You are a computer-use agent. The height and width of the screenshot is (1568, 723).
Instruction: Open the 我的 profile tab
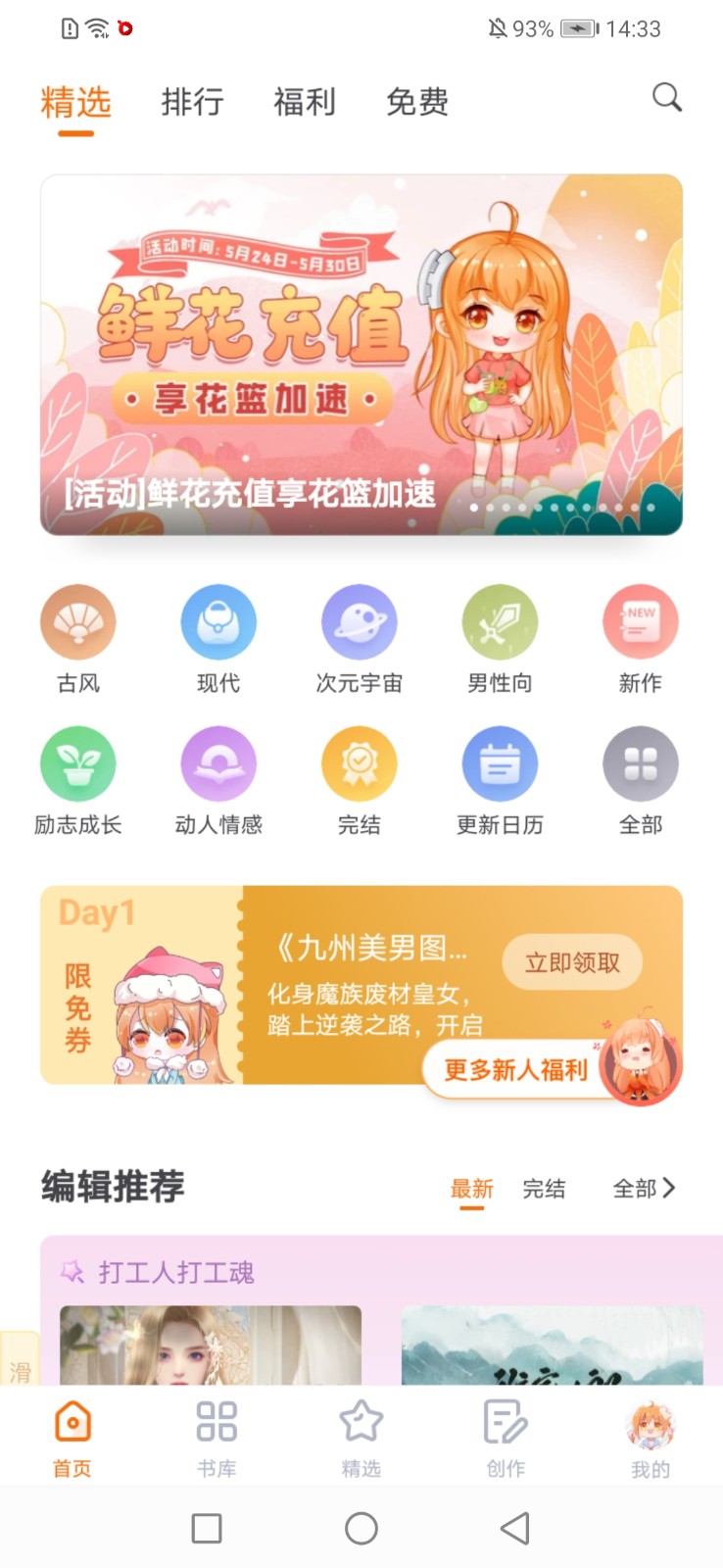click(x=651, y=1439)
